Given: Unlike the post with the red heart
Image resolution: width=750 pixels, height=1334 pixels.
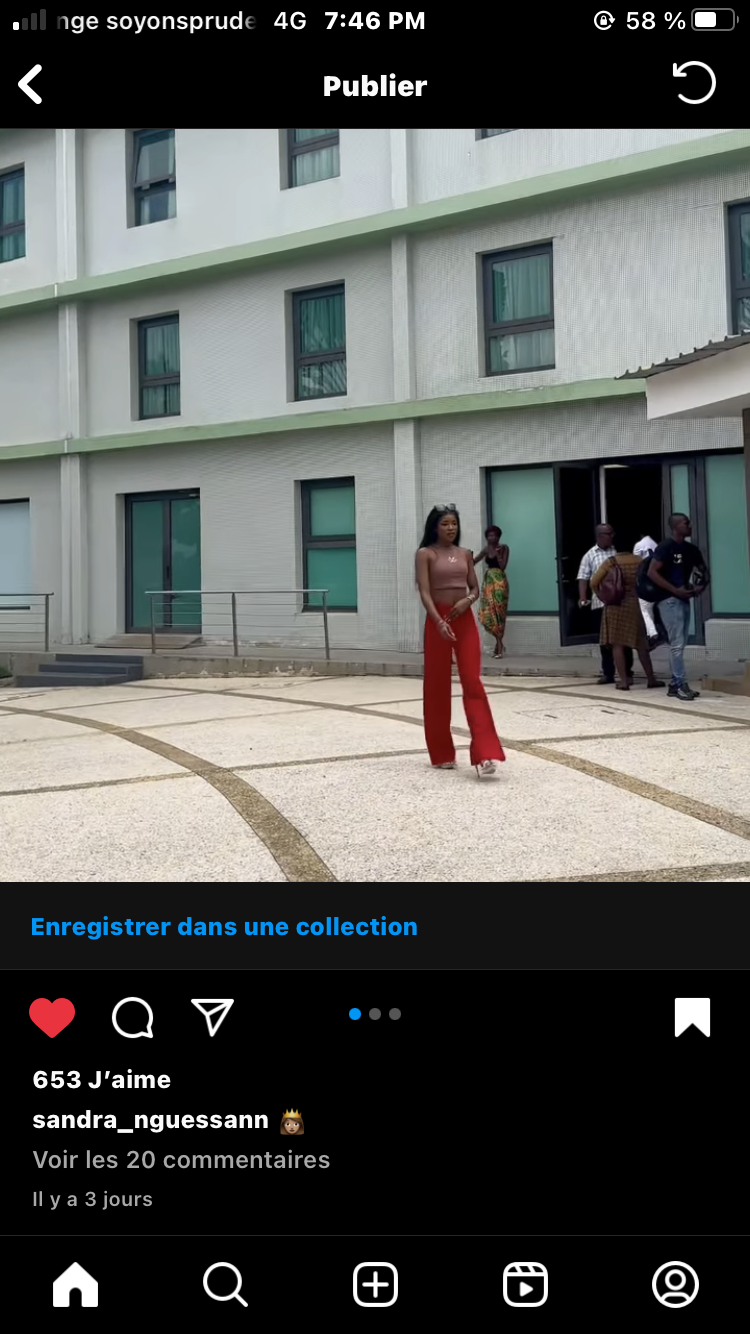Looking at the screenshot, I should click(52, 1017).
